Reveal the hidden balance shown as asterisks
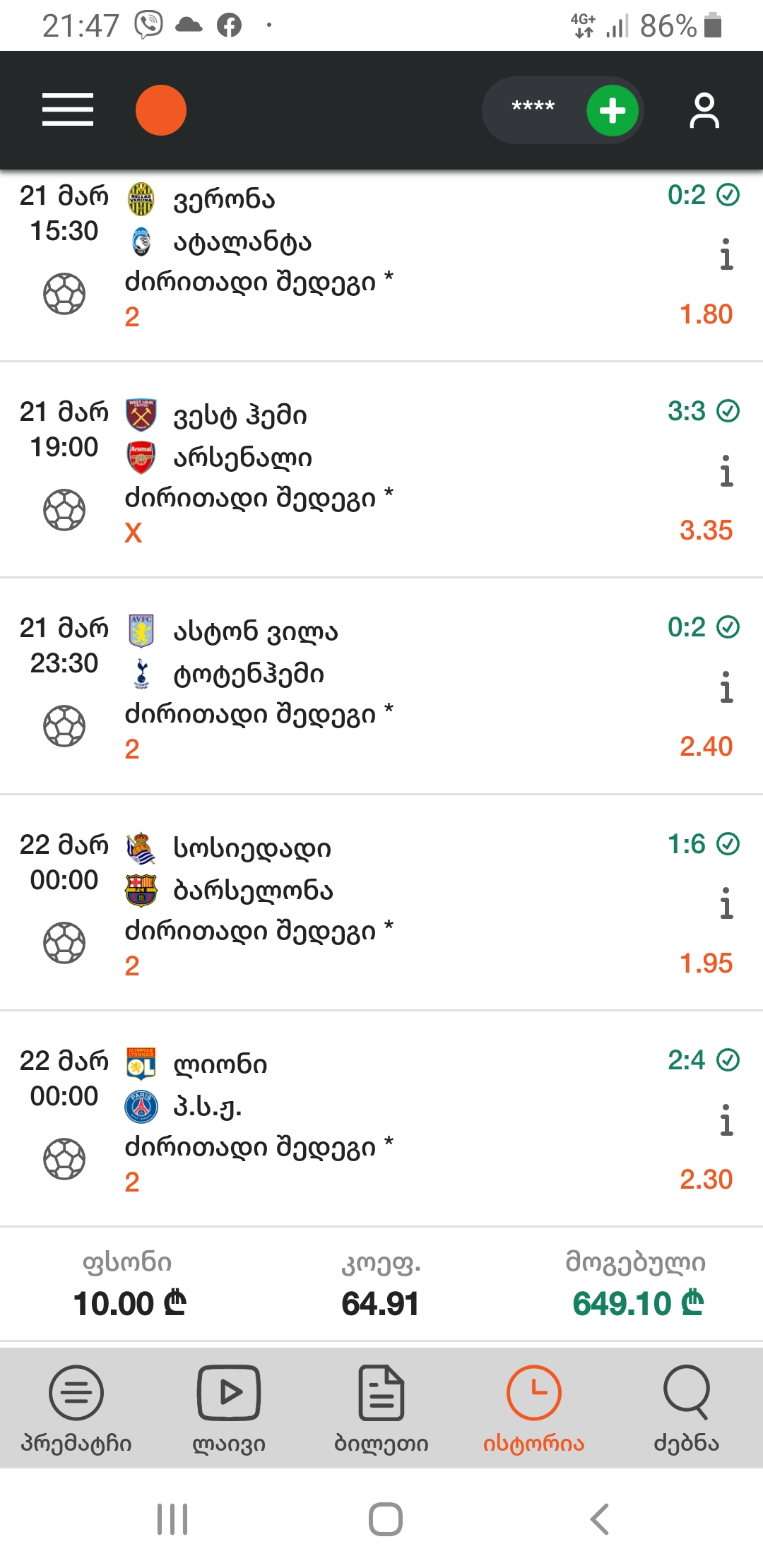Image resolution: width=763 pixels, height=1568 pixels. point(533,107)
